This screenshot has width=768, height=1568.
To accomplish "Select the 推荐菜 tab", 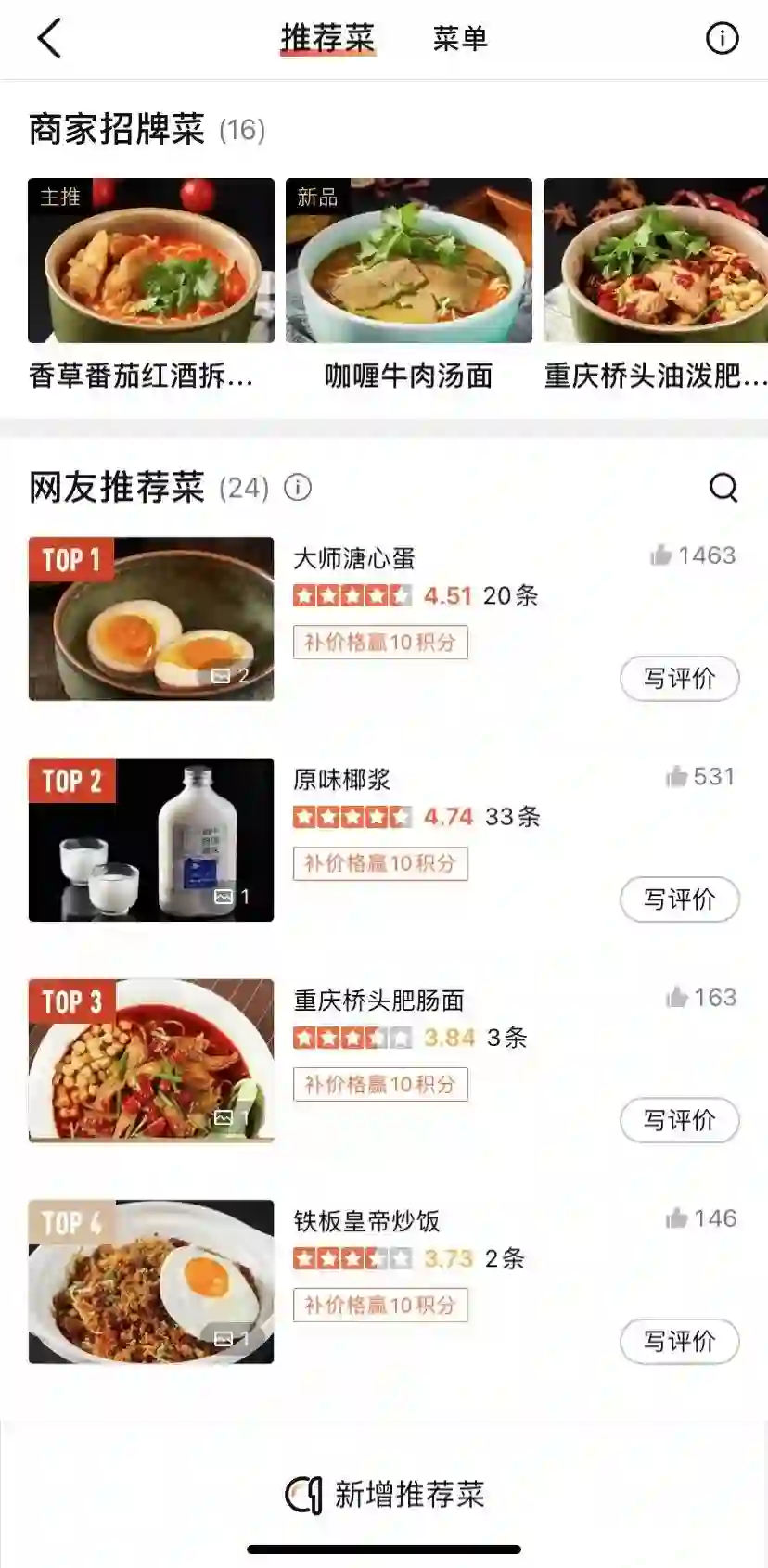I will 327,39.
